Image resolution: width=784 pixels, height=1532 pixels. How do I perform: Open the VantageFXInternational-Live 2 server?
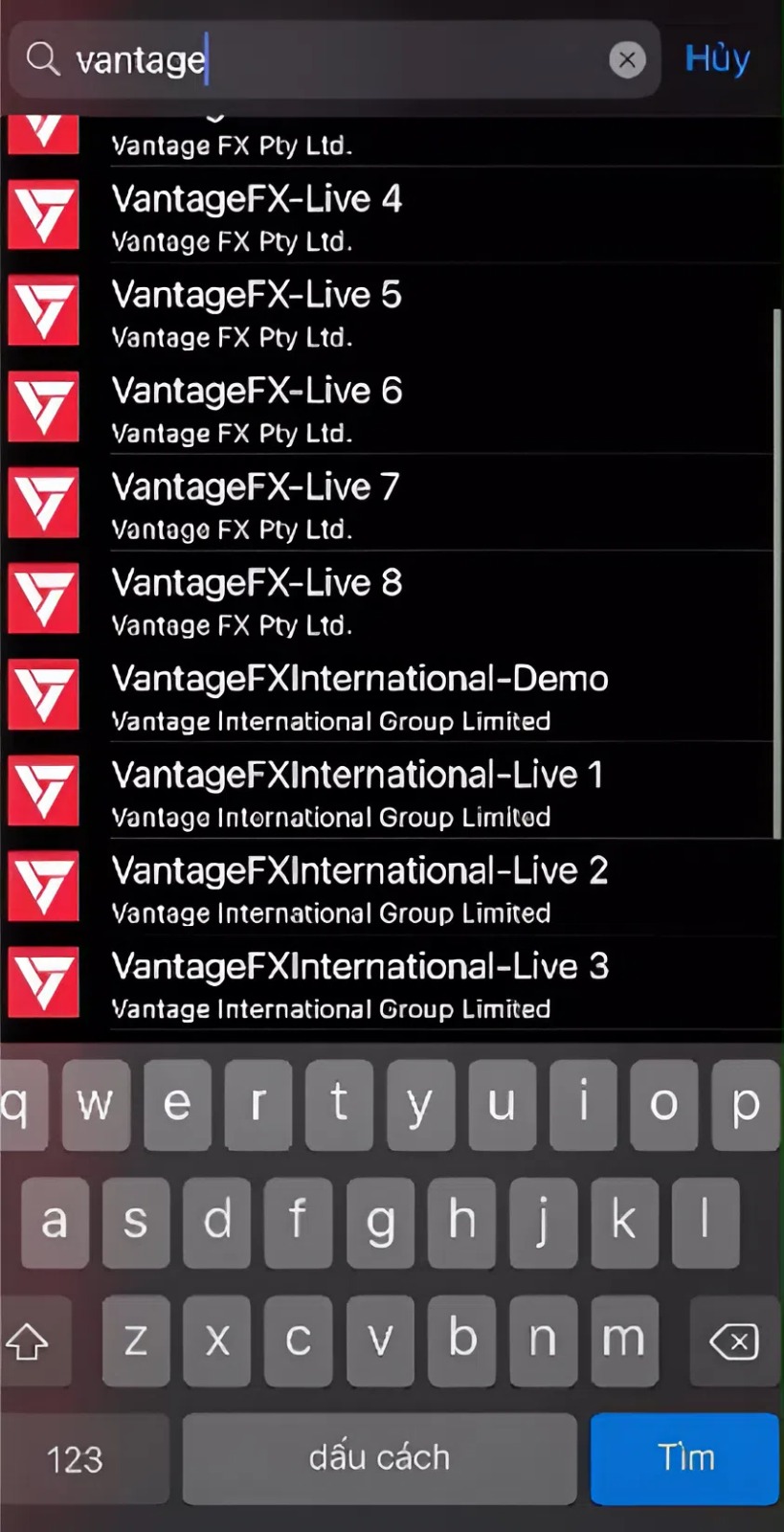392,888
